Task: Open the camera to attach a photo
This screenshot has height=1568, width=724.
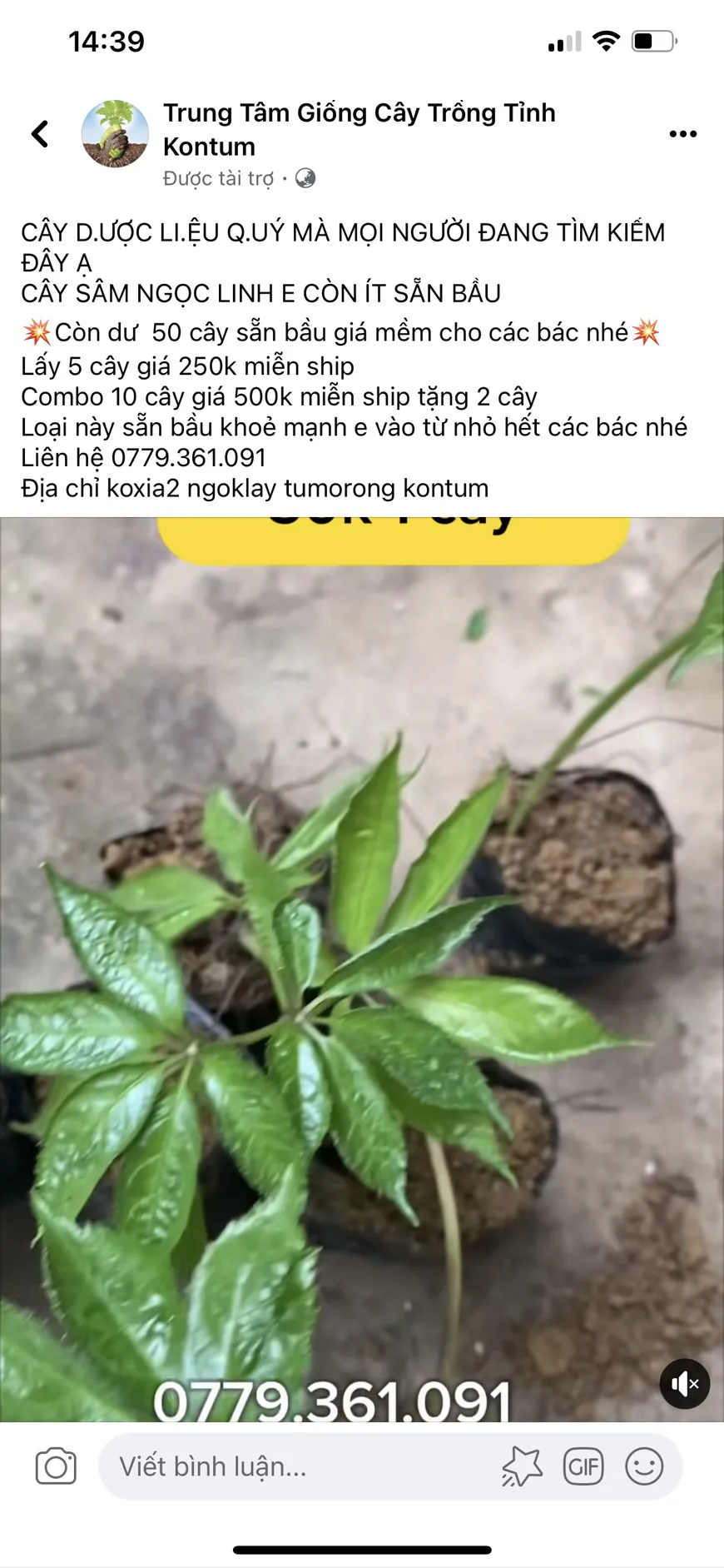Action: point(56,1466)
